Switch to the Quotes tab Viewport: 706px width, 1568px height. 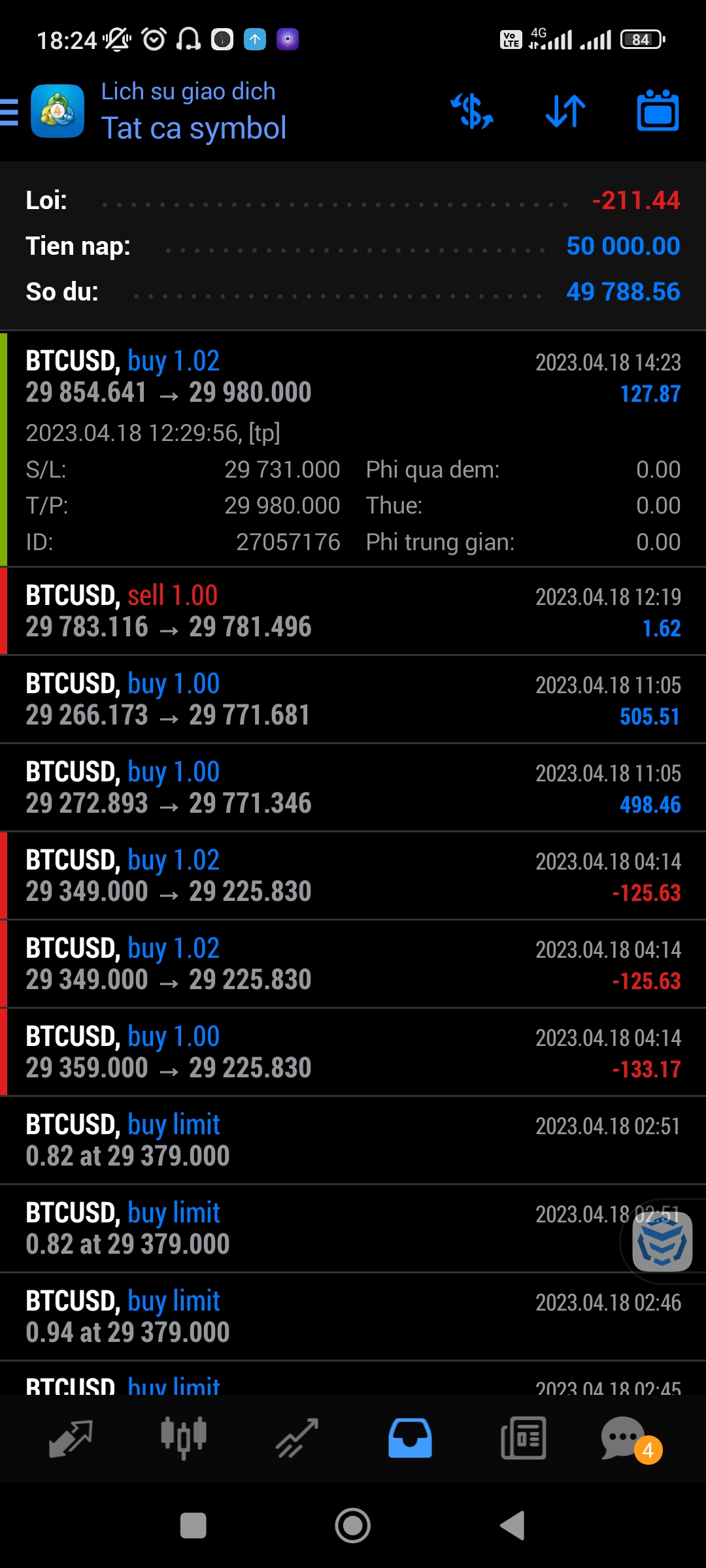click(x=71, y=1438)
